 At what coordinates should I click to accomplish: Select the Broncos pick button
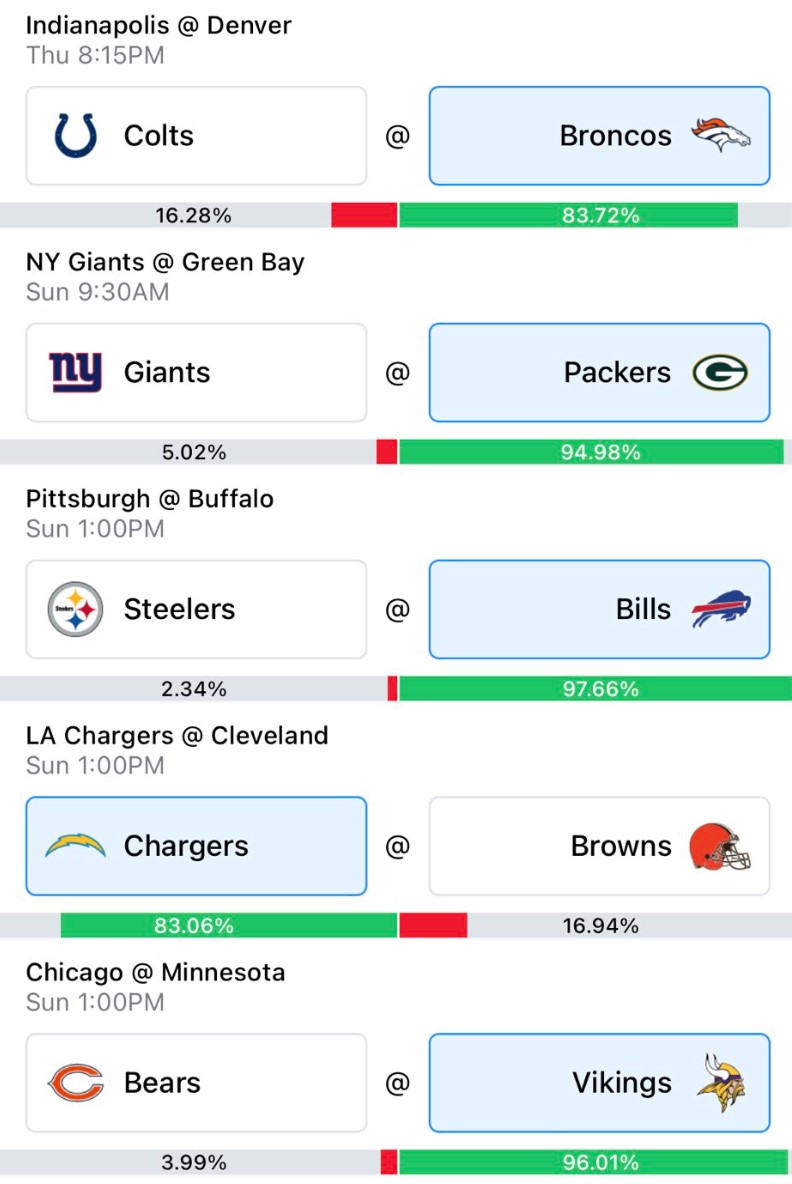pos(599,136)
